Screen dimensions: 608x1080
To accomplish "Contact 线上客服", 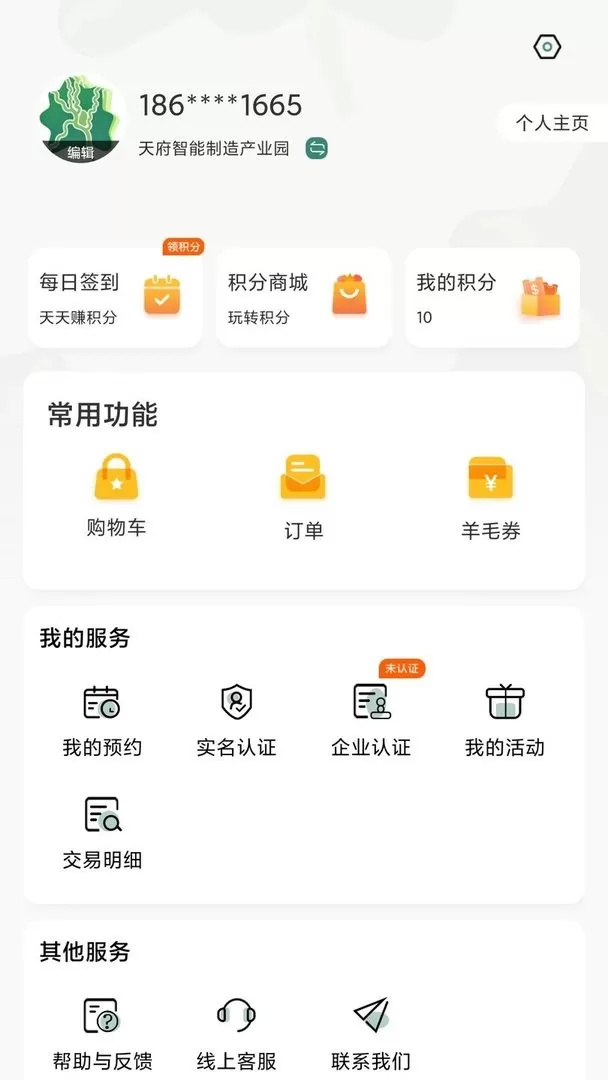I will pyautogui.click(x=236, y=1035).
